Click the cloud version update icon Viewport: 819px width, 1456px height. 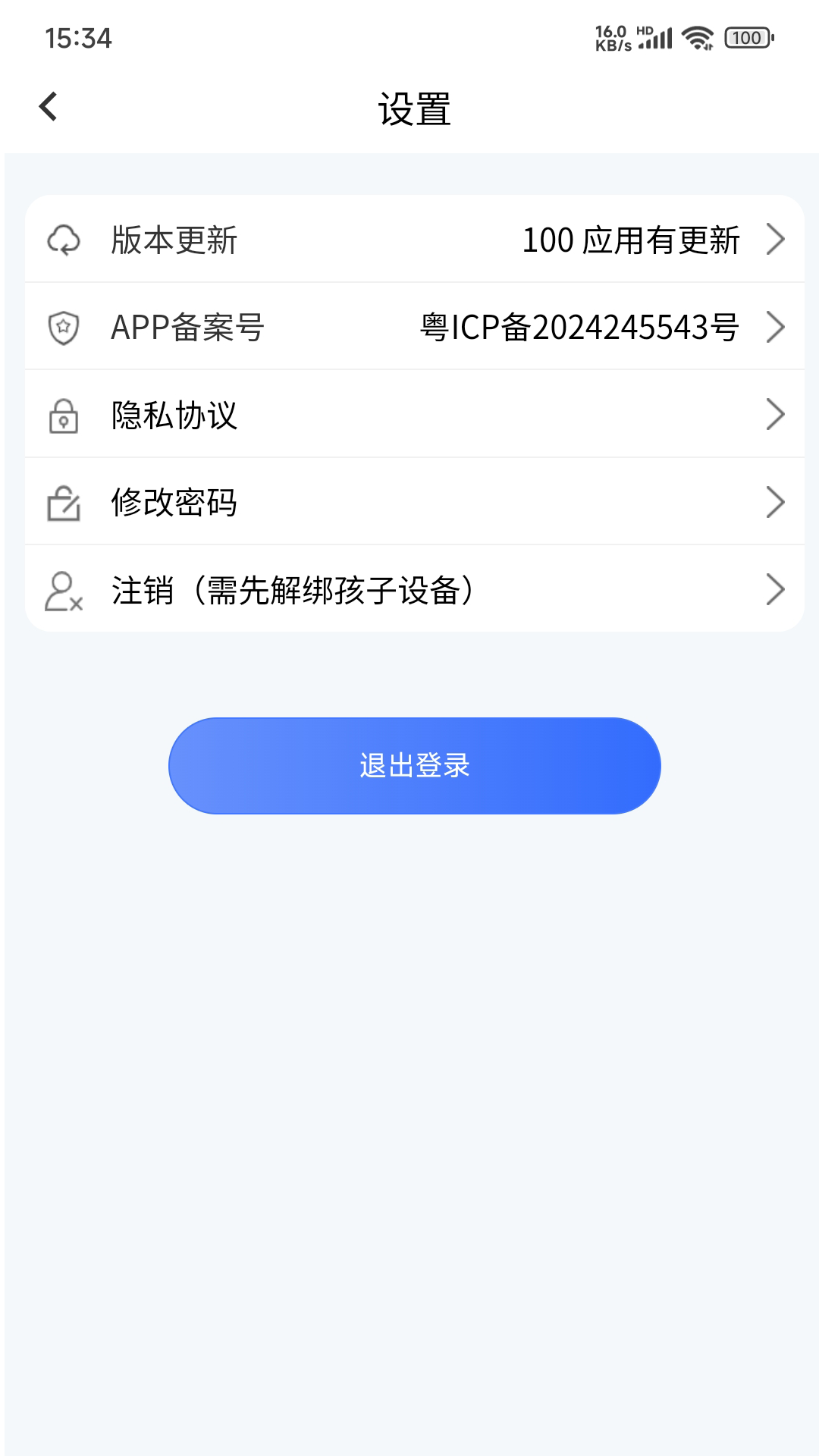(64, 241)
